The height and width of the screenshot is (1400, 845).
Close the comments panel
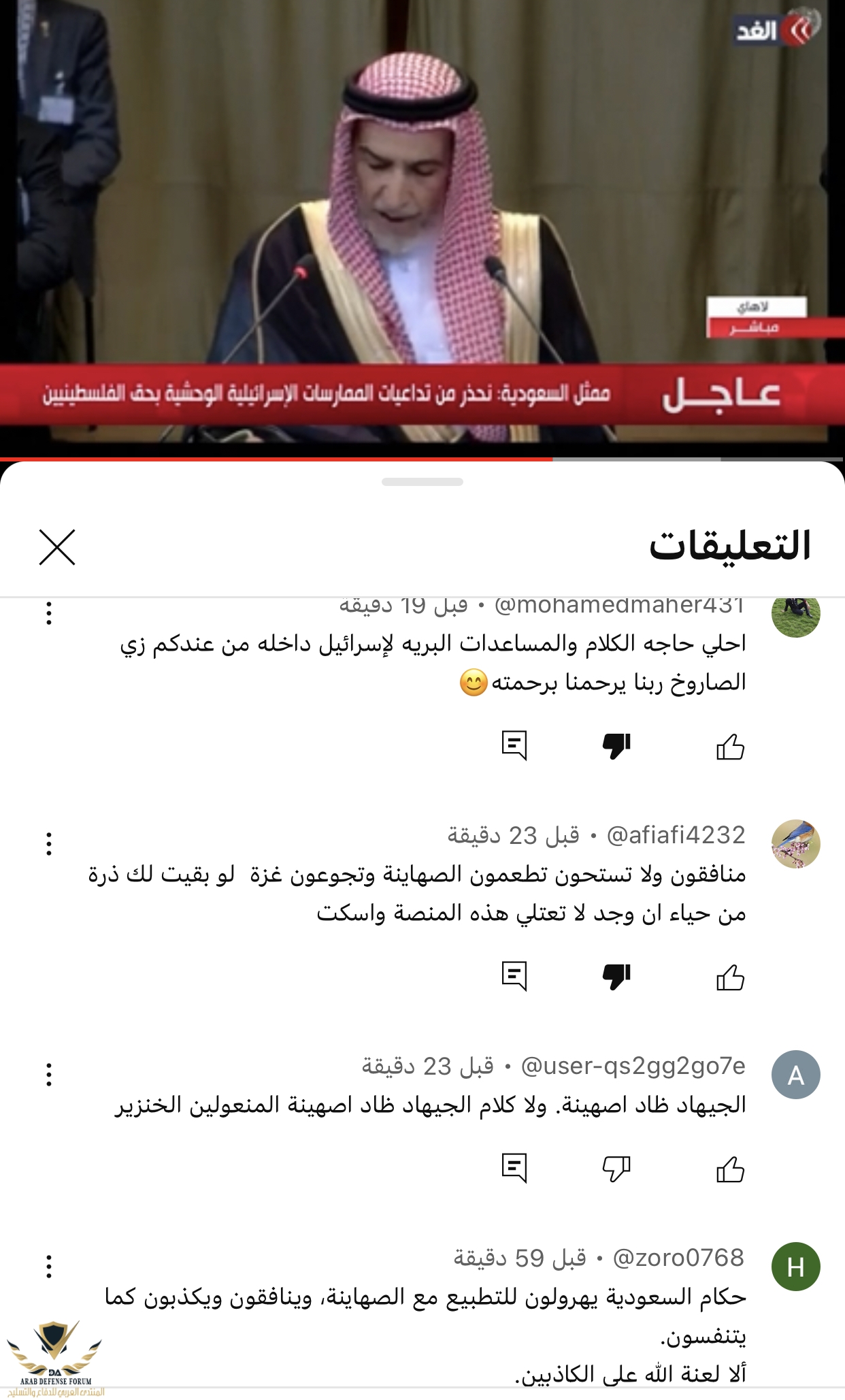tap(57, 547)
